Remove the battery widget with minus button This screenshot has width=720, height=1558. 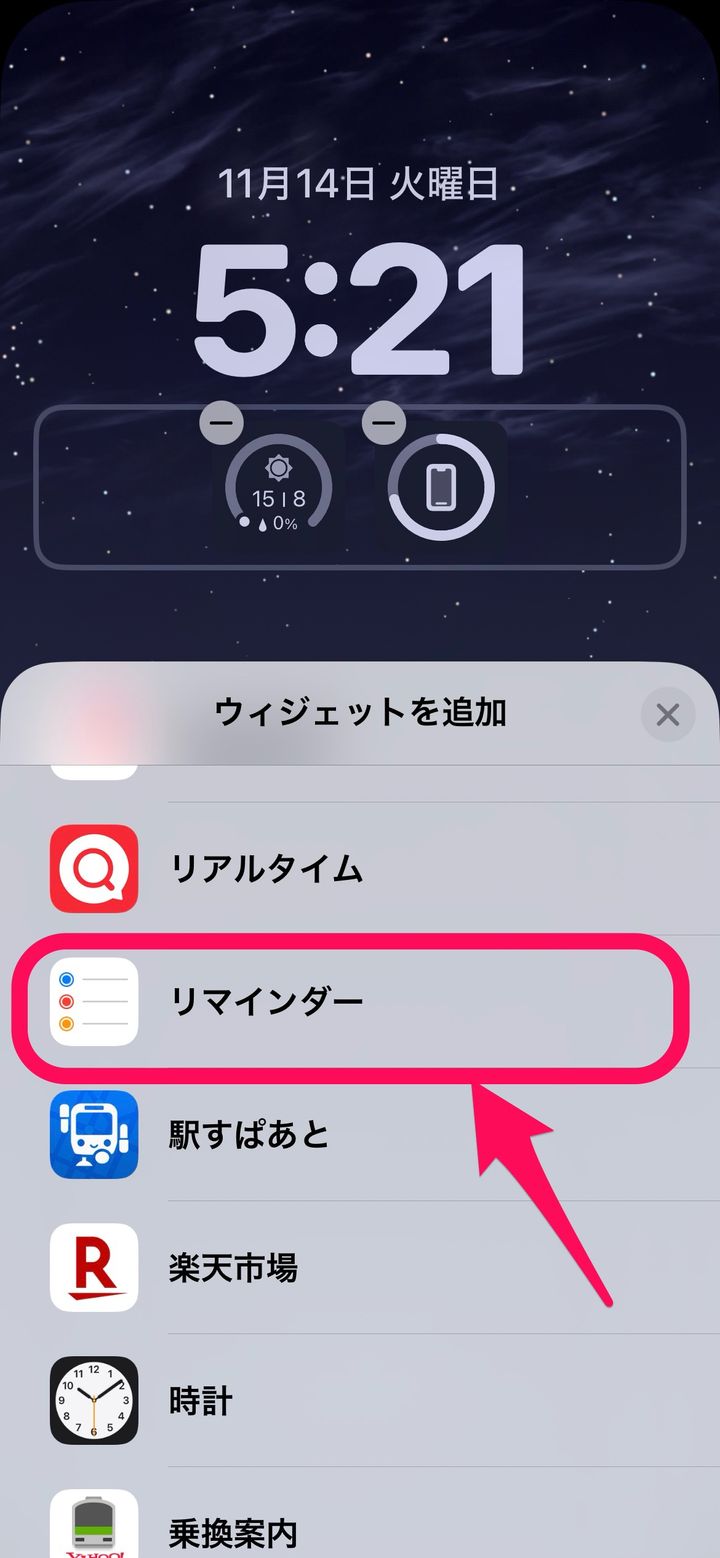pos(383,423)
